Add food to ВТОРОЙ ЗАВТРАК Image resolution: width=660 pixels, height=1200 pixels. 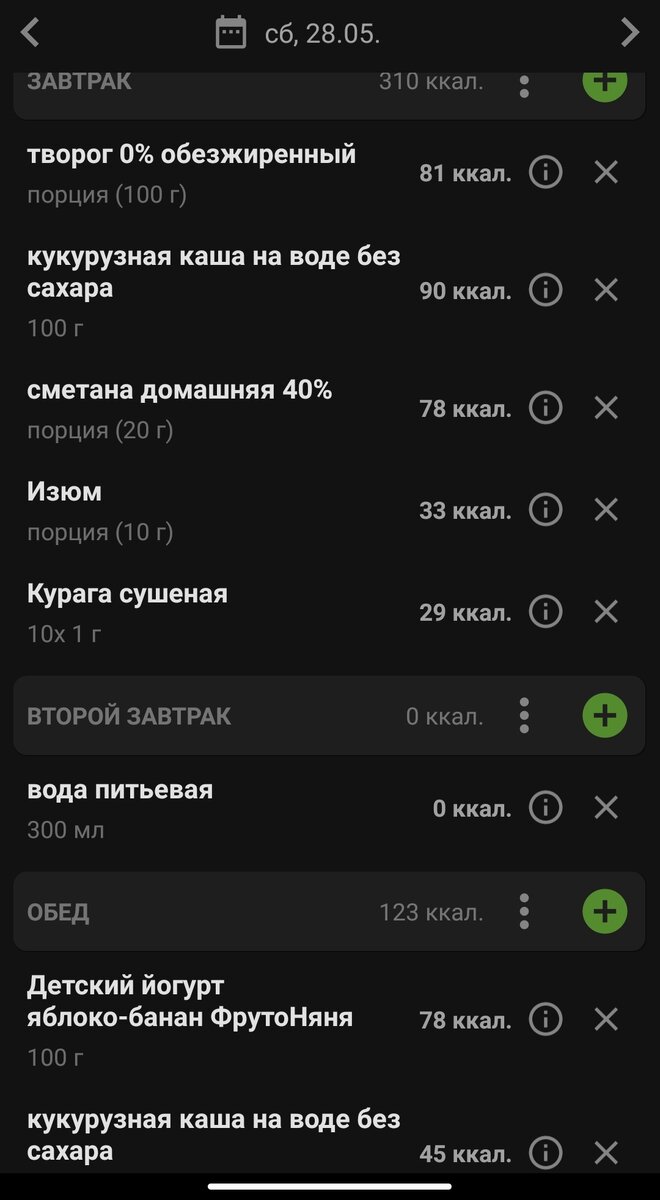click(x=604, y=716)
